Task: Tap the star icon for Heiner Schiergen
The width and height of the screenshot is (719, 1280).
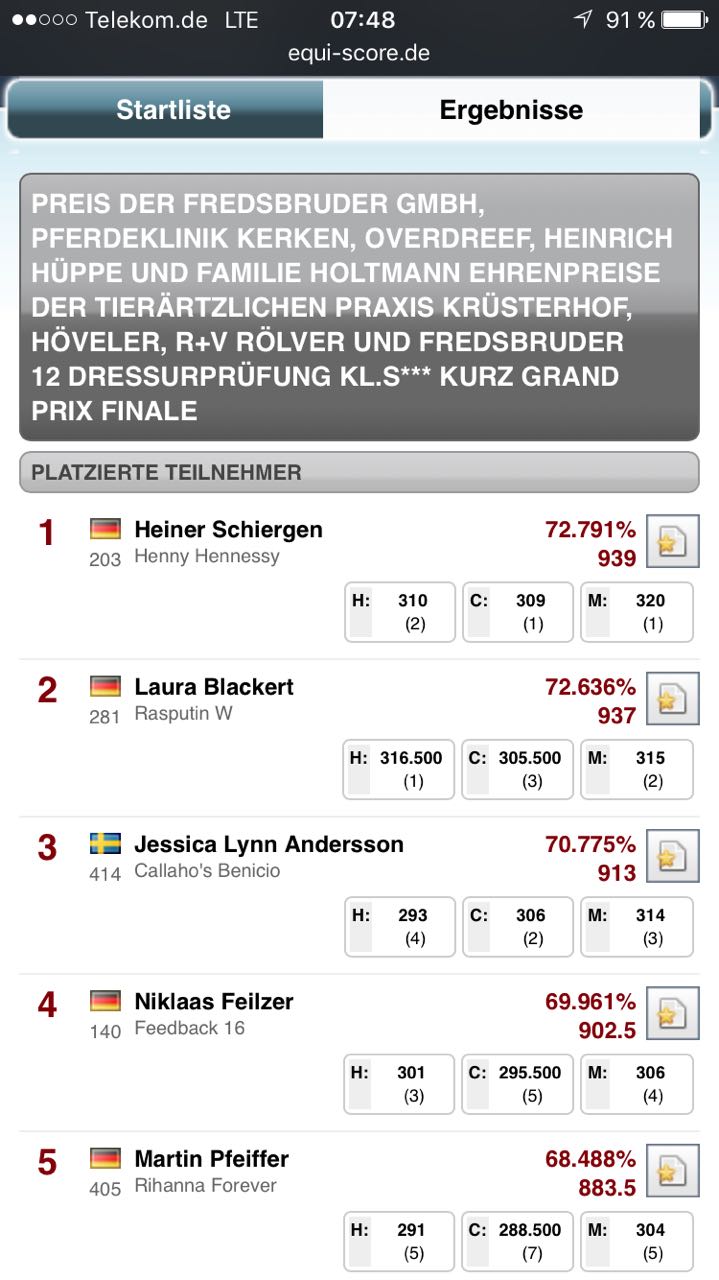Action: 672,541
